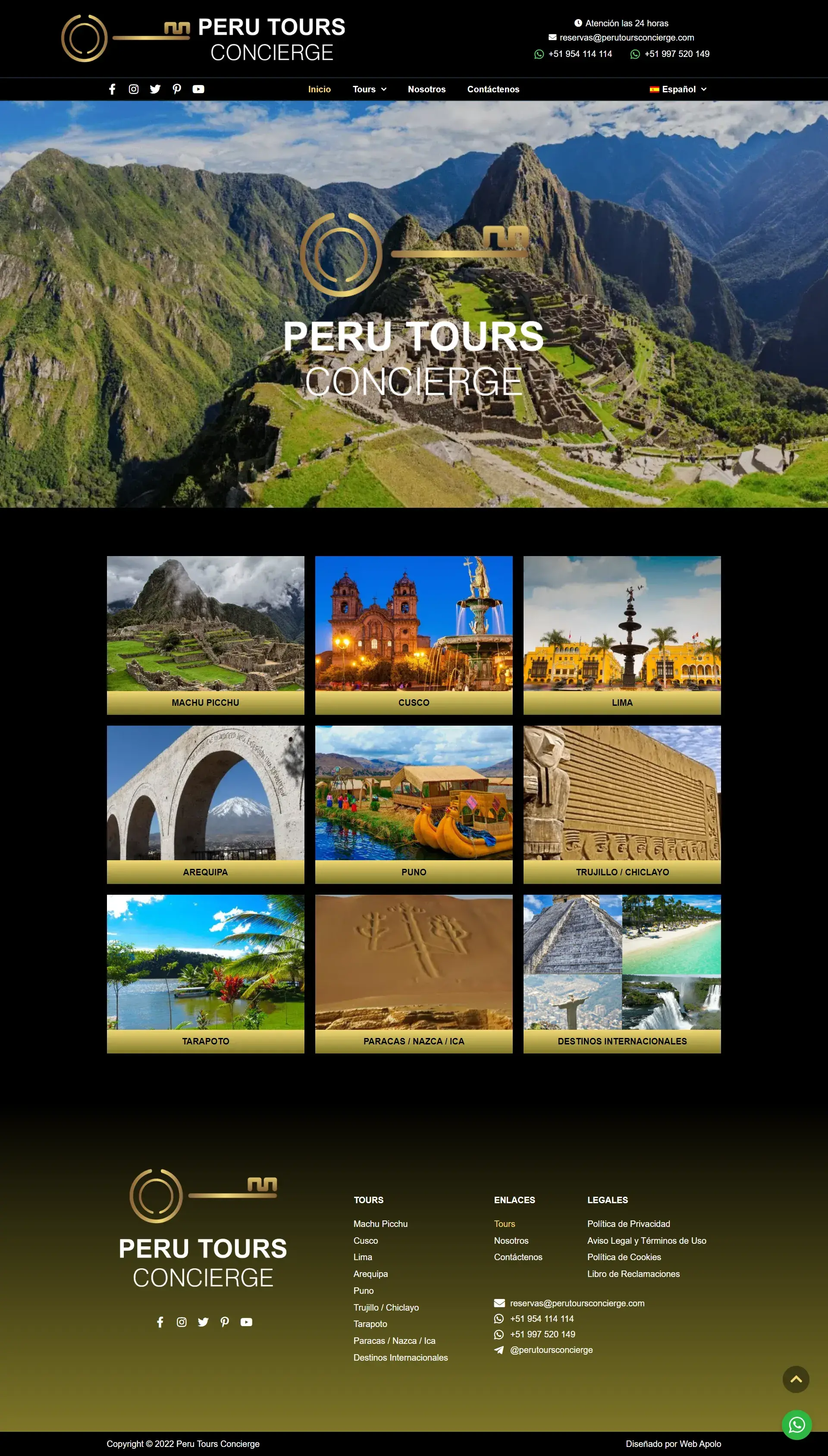The image size is (828, 1456).
Task: Go to the Nosotros page in the navigation
Action: tap(427, 89)
